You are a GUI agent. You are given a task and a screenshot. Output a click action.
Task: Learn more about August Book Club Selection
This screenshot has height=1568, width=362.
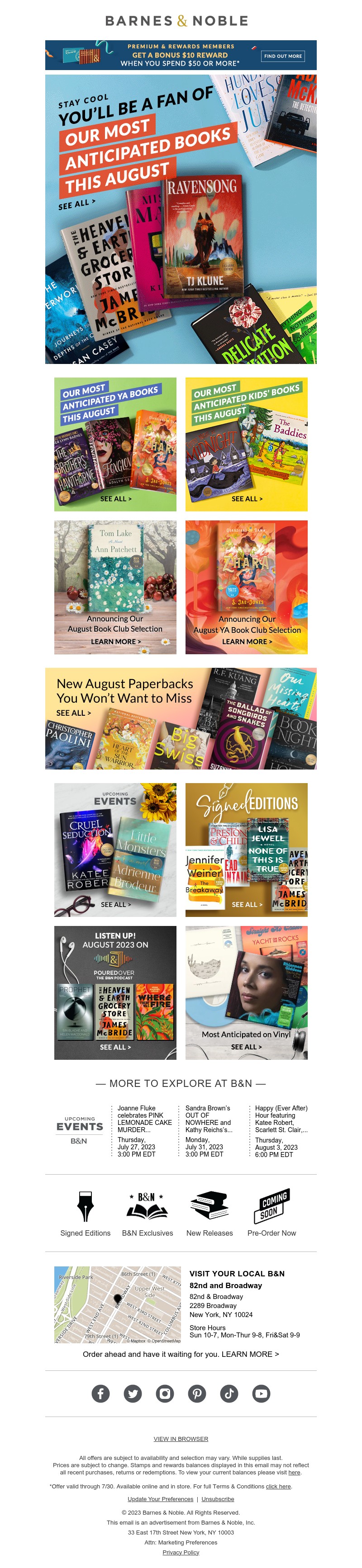[x=115, y=642]
